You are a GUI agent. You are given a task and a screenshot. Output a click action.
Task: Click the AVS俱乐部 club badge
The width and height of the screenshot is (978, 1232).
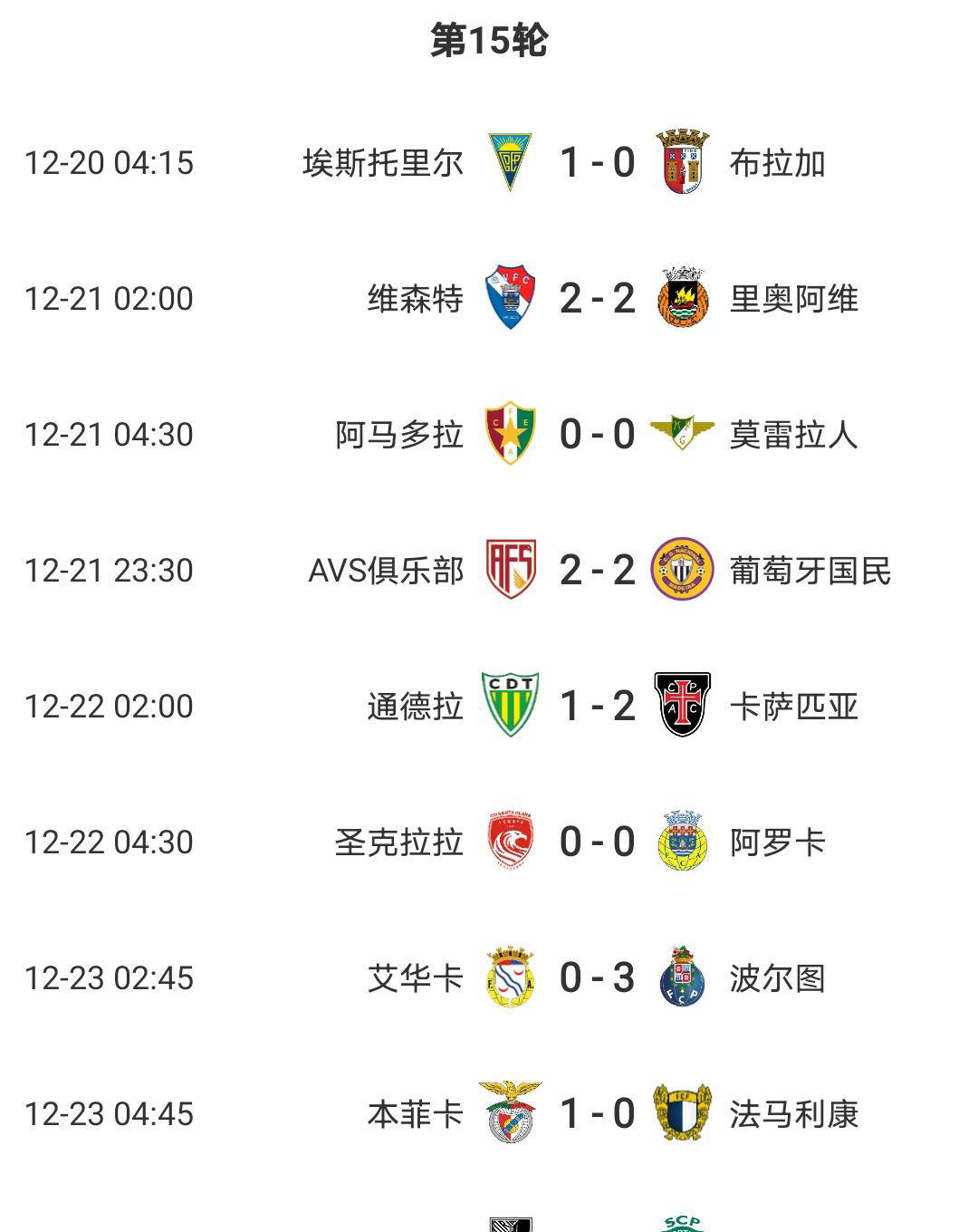(508, 568)
